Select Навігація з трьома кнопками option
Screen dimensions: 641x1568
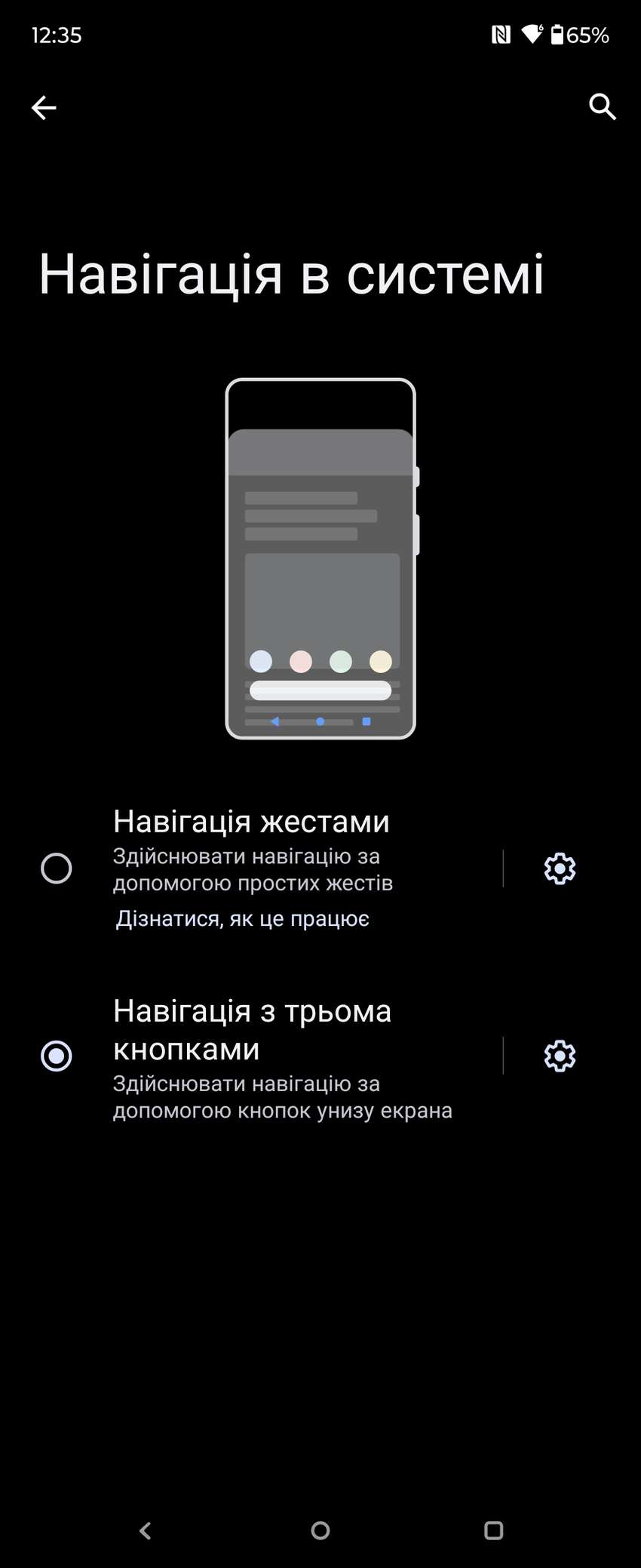pos(57,1056)
